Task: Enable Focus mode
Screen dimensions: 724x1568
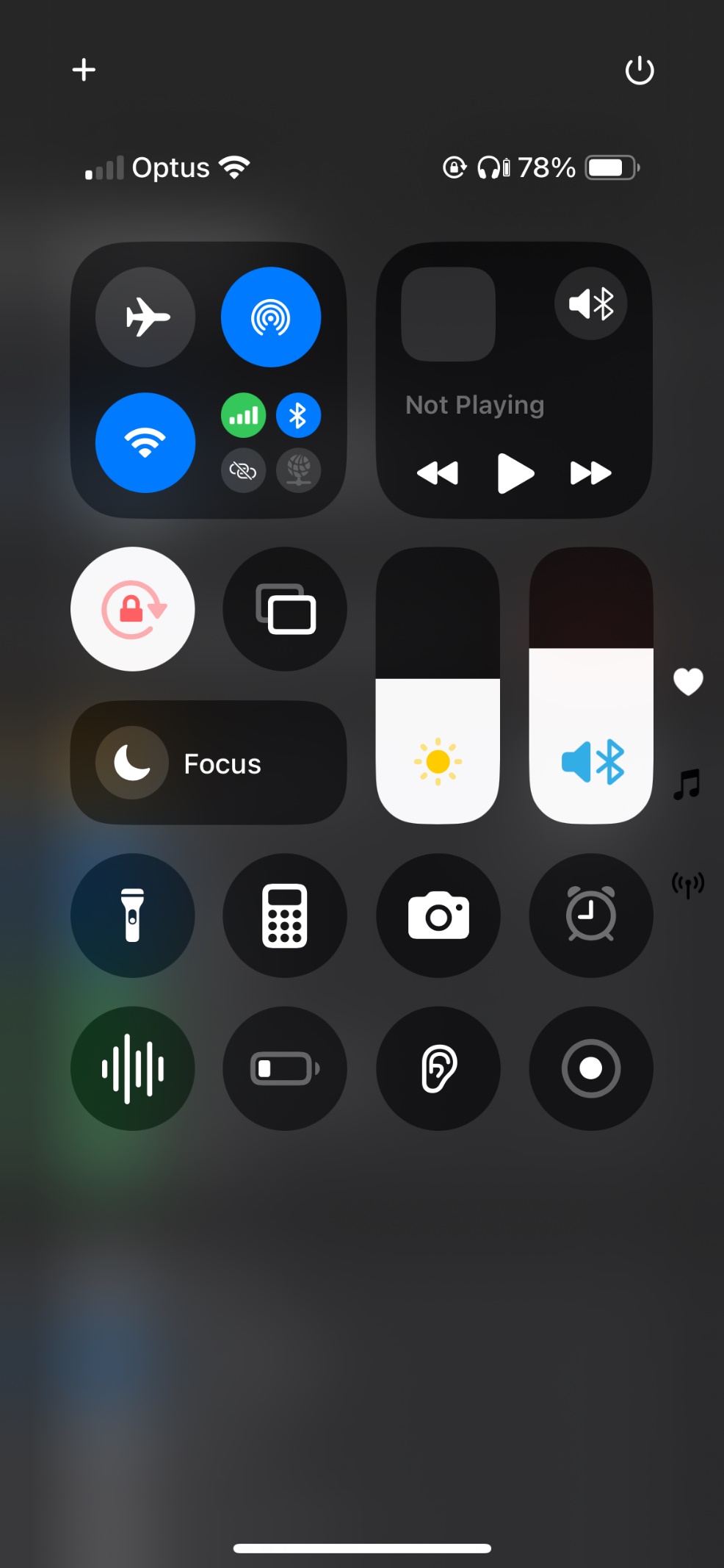Action: (x=209, y=763)
